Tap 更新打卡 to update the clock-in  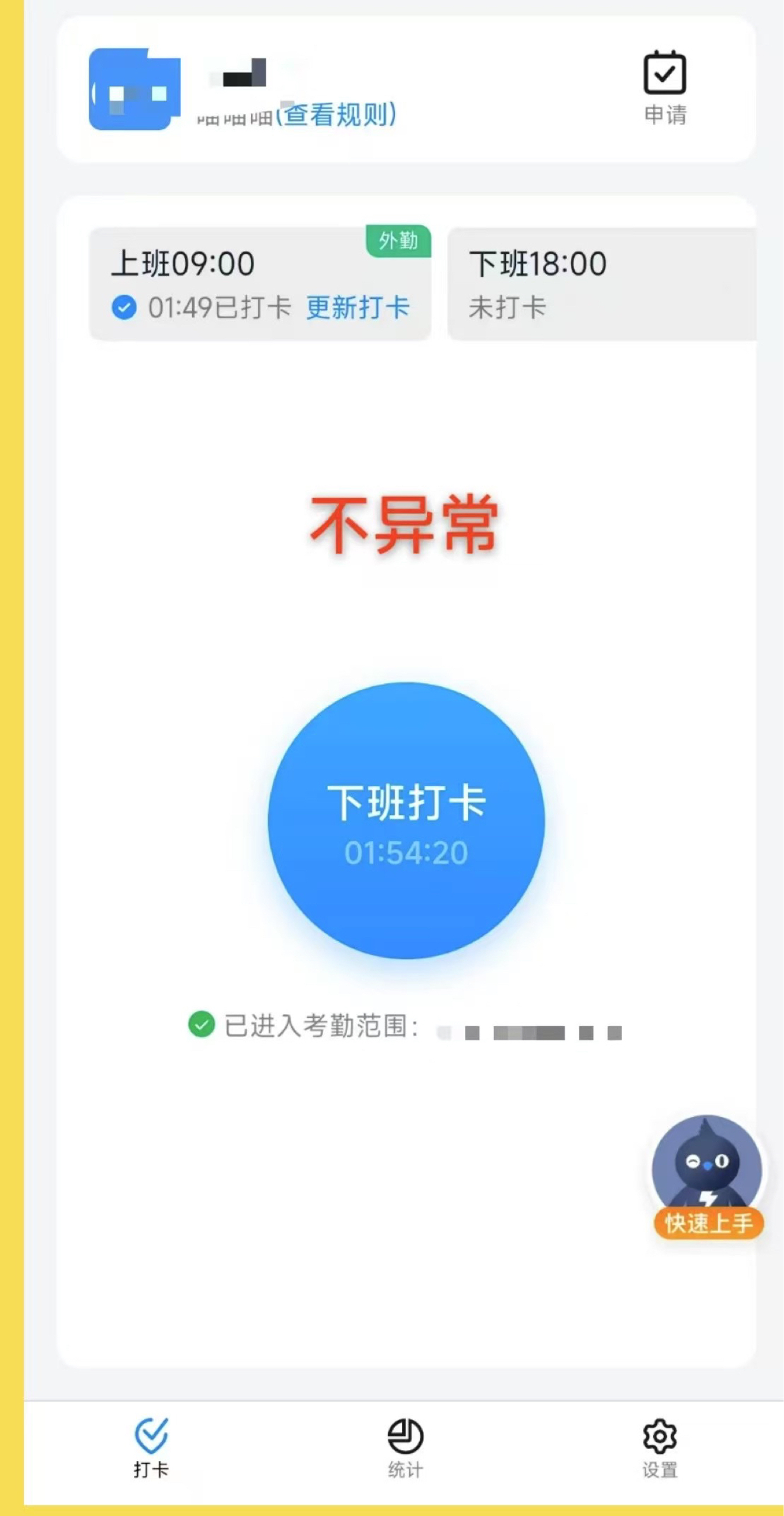coord(358,307)
